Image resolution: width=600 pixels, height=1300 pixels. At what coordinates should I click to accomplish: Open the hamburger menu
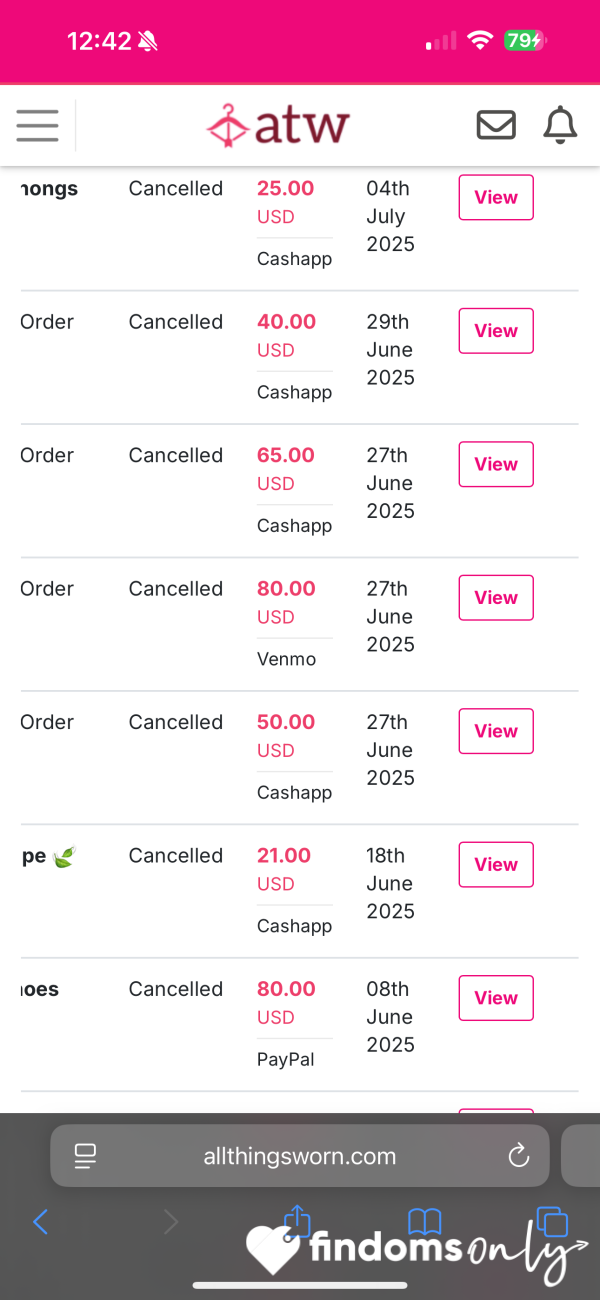tap(37, 125)
